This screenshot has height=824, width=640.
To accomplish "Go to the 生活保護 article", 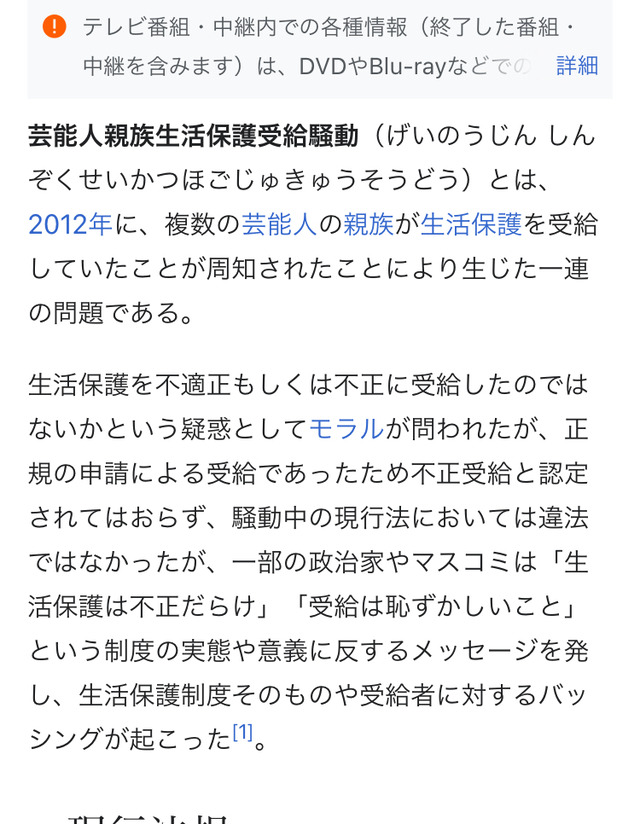I will click(x=471, y=224).
